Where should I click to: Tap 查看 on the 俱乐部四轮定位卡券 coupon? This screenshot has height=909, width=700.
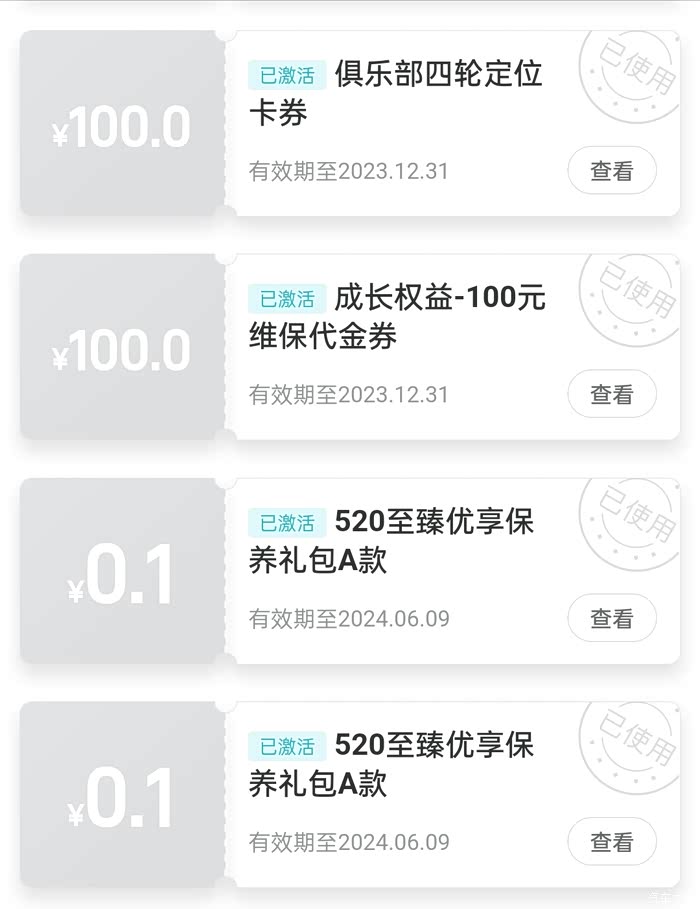(611, 171)
